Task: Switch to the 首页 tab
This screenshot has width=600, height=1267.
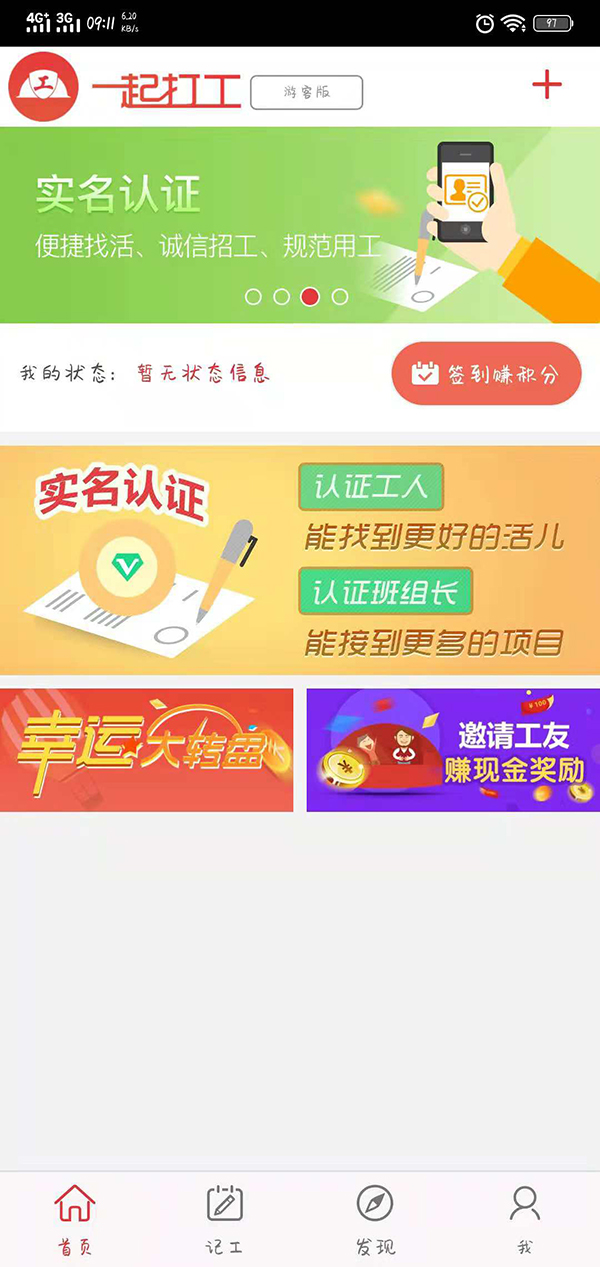Action: click(75, 1218)
